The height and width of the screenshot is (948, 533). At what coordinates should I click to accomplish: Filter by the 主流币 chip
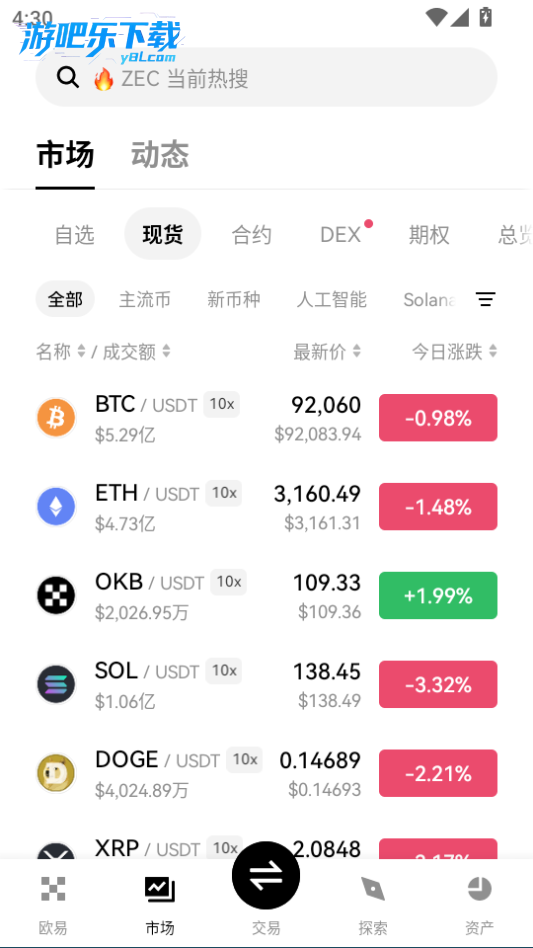click(144, 299)
